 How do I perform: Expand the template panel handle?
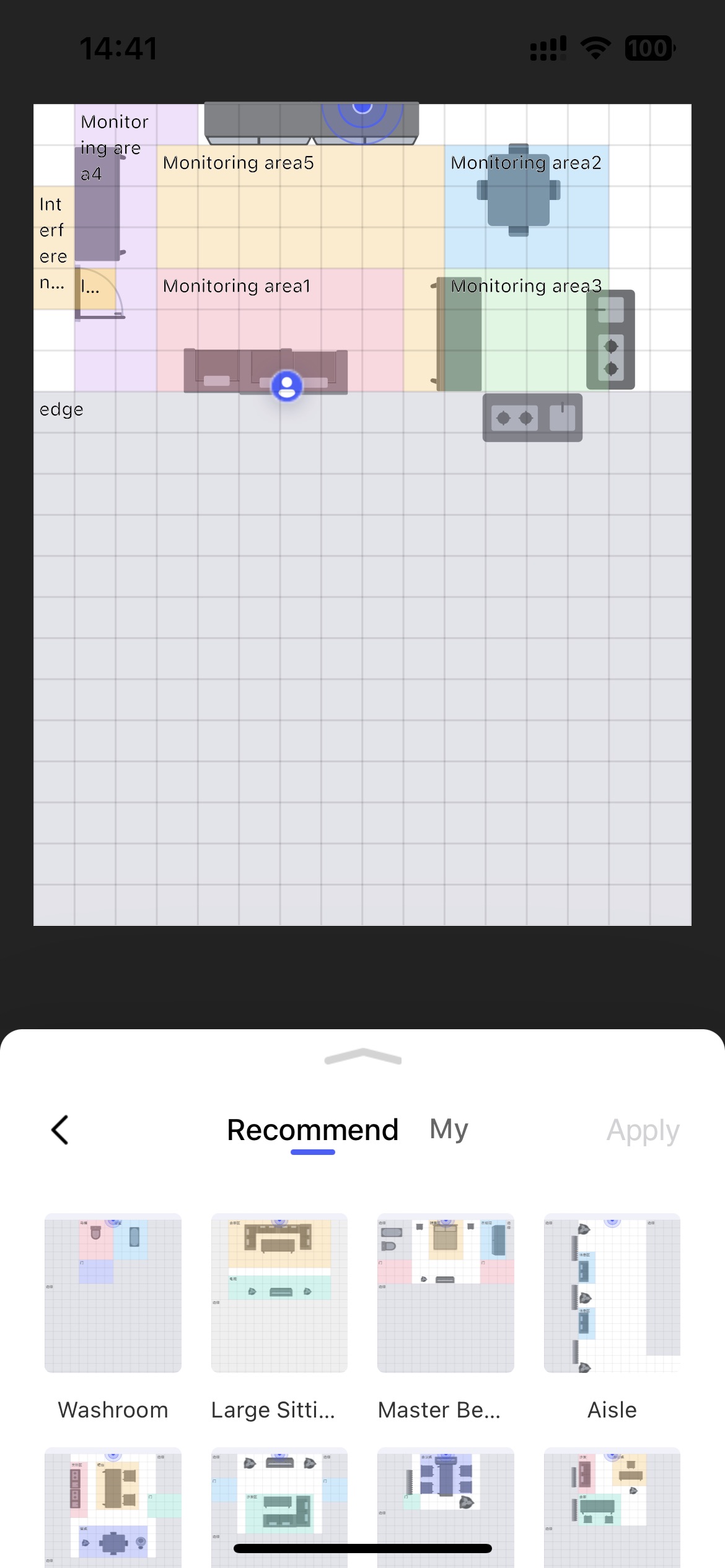tap(362, 1057)
